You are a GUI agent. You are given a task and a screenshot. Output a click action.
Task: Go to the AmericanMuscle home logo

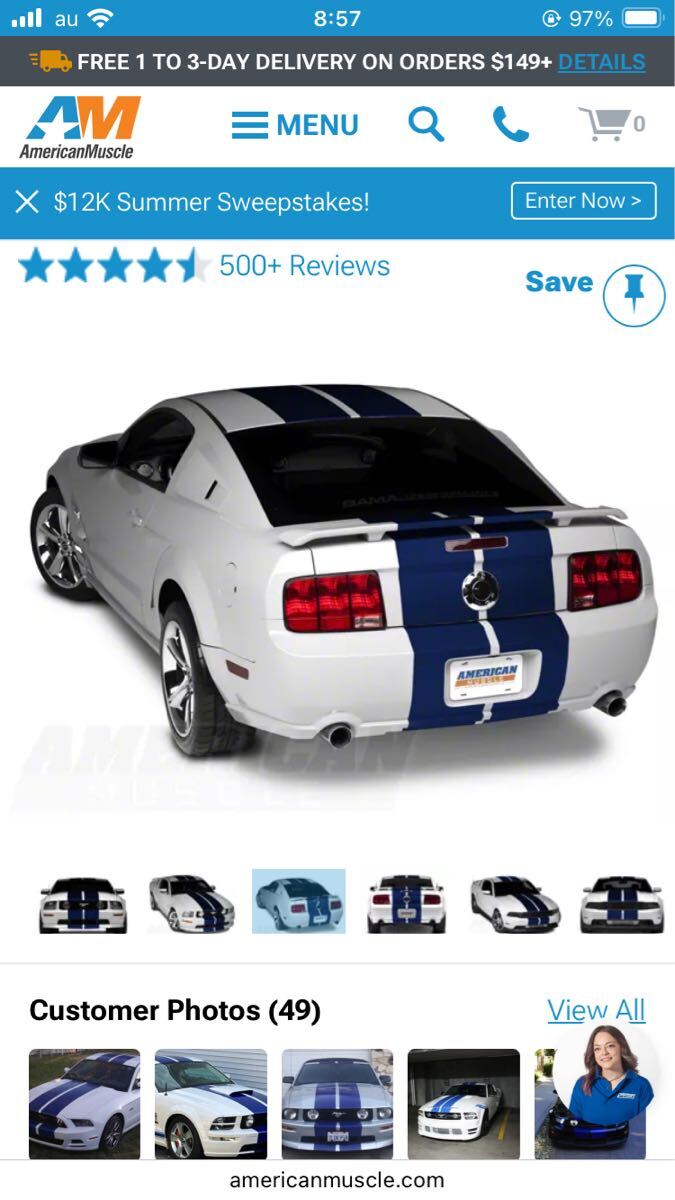(82, 126)
